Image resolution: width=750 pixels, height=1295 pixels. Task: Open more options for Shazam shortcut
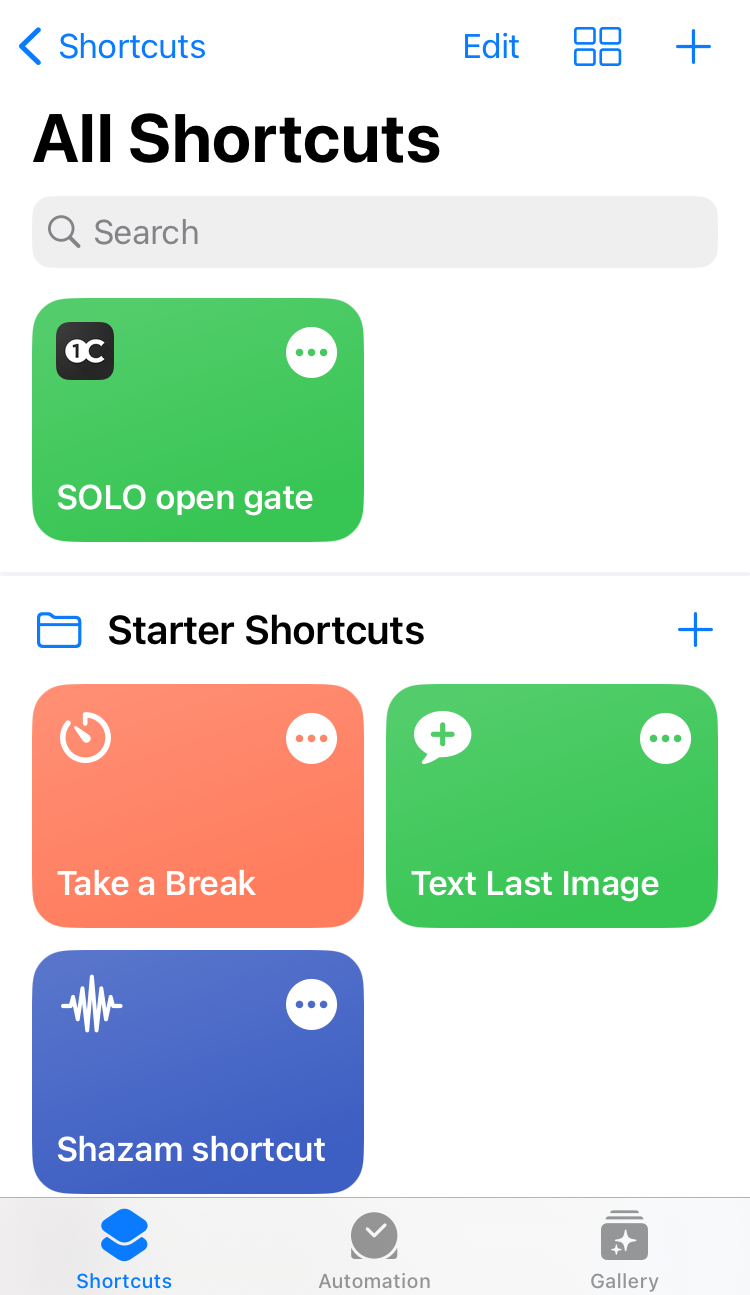tap(312, 1004)
